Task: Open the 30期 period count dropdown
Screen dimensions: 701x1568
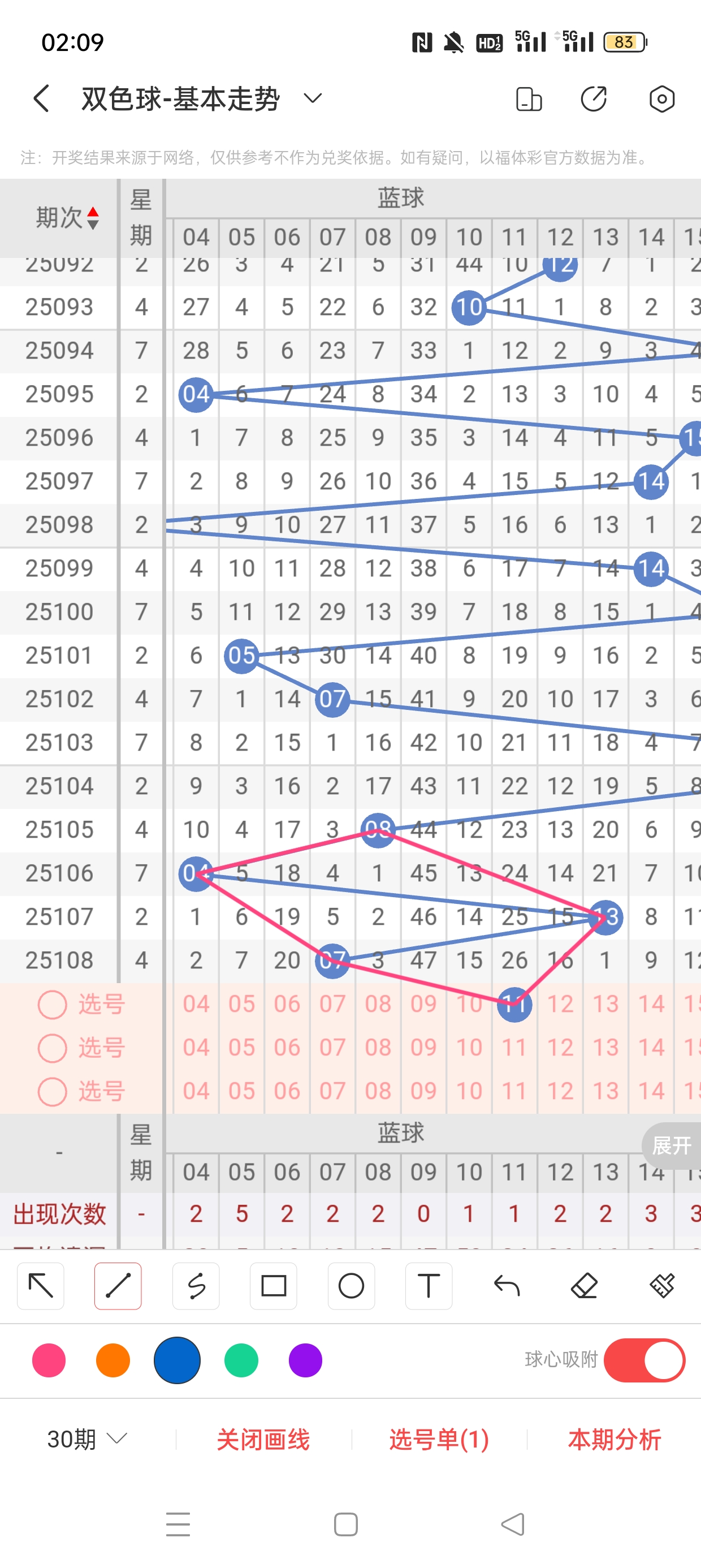Action: (87, 1440)
